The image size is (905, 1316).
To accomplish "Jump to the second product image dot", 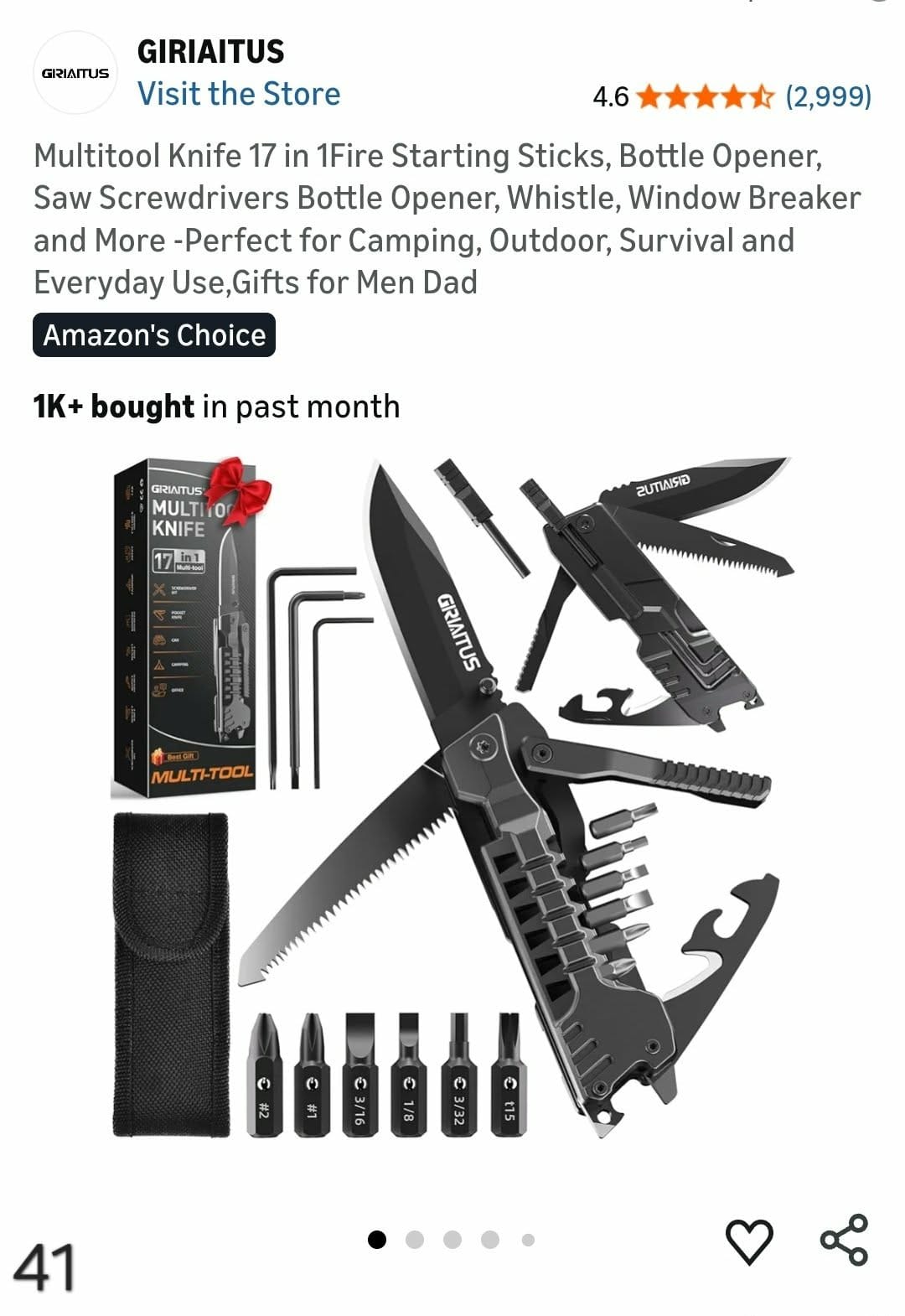I will 415,1240.
